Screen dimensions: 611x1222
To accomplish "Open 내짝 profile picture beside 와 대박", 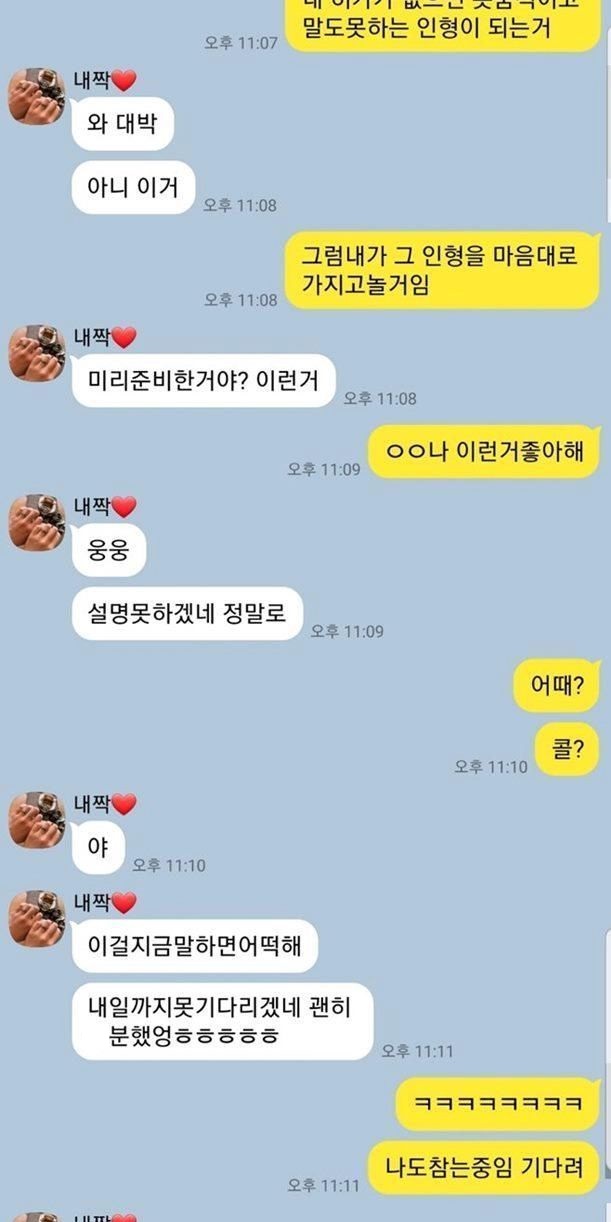I will point(37,96).
